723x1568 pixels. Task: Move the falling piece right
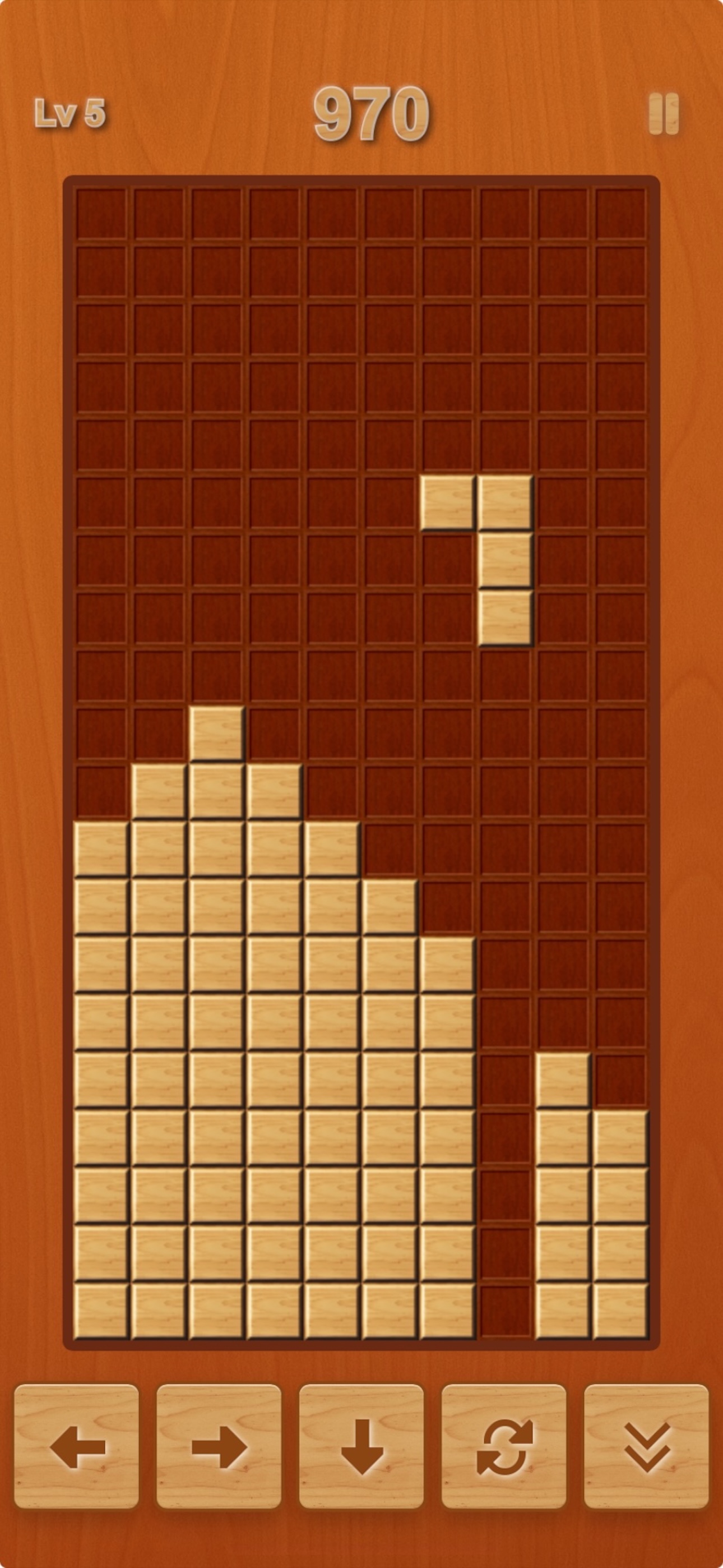coord(219,1446)
